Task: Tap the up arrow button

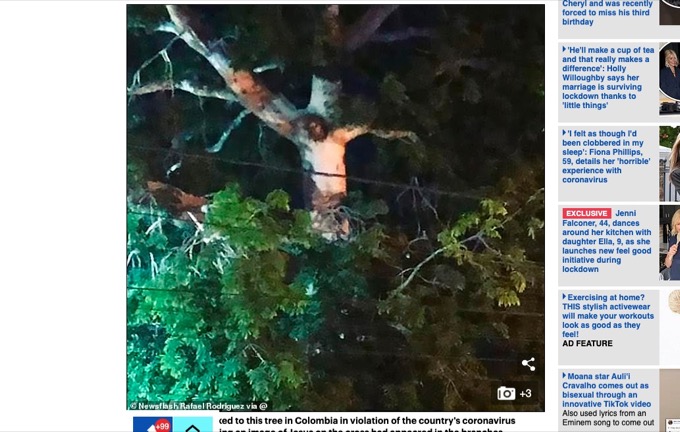Action: [x=193, y=427]
